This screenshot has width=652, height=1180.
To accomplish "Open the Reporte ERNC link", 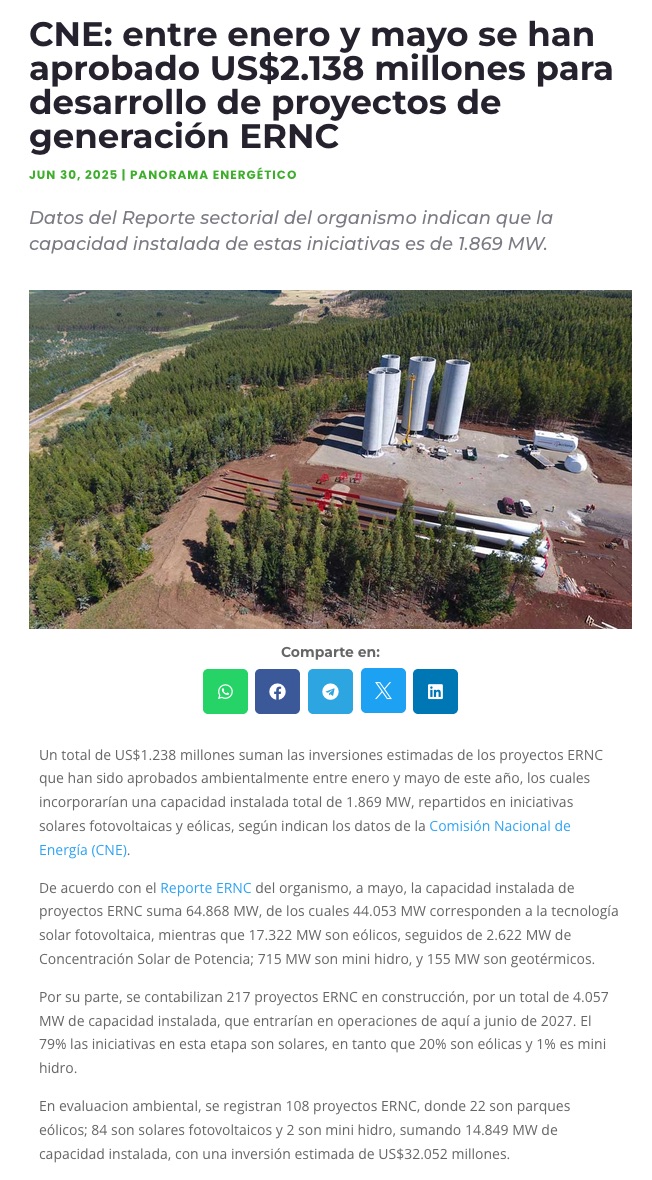I will (206, 888).
